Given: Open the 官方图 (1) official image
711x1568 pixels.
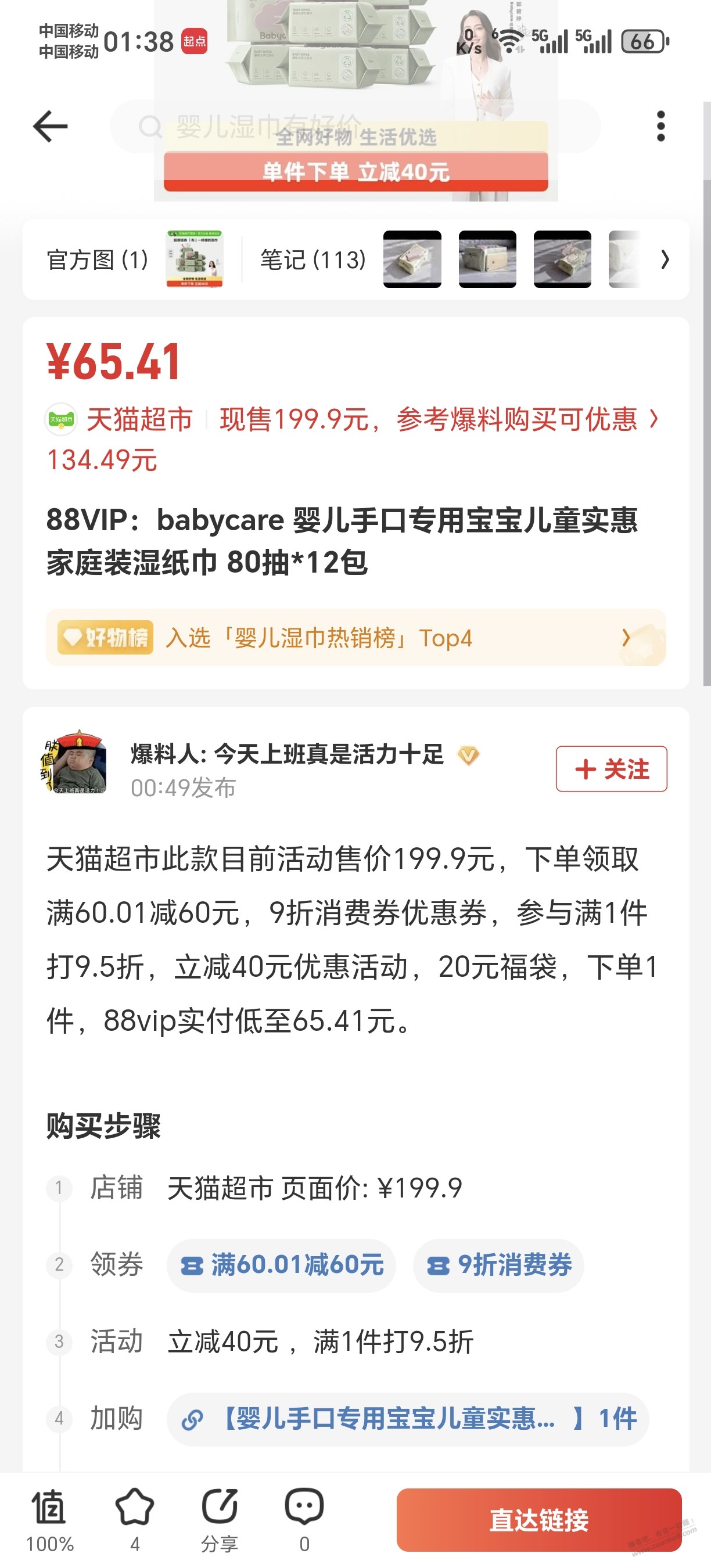Looking at the screenshot, I should click(x=194, y=260).
